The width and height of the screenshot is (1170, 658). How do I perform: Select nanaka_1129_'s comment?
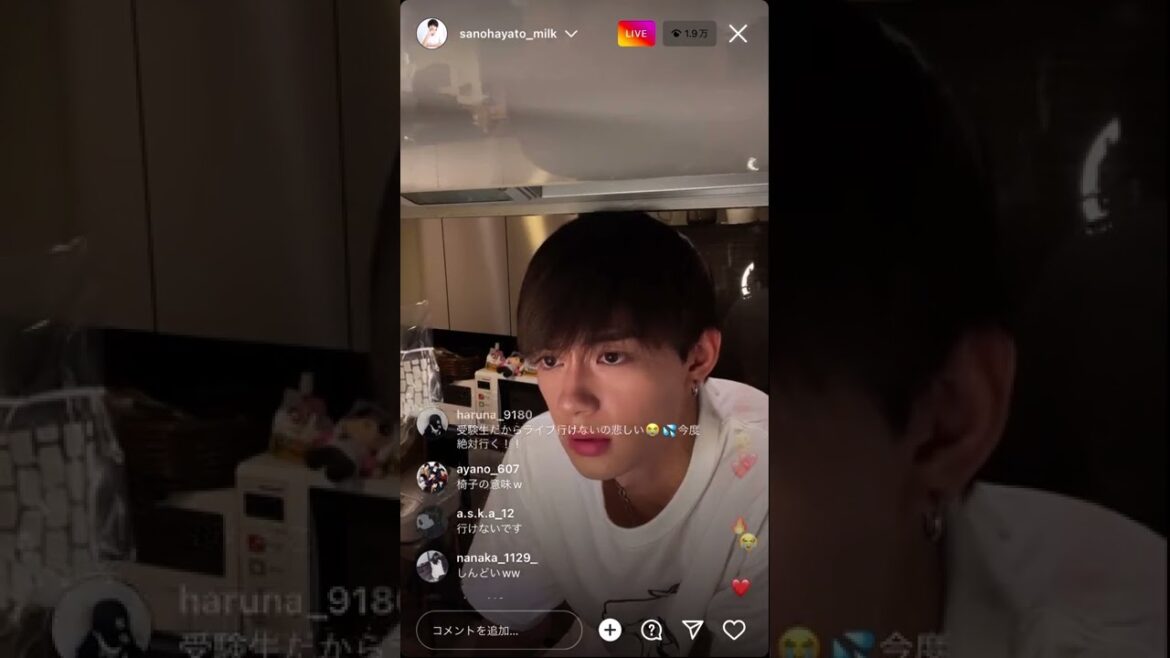(x=496, y=565)
